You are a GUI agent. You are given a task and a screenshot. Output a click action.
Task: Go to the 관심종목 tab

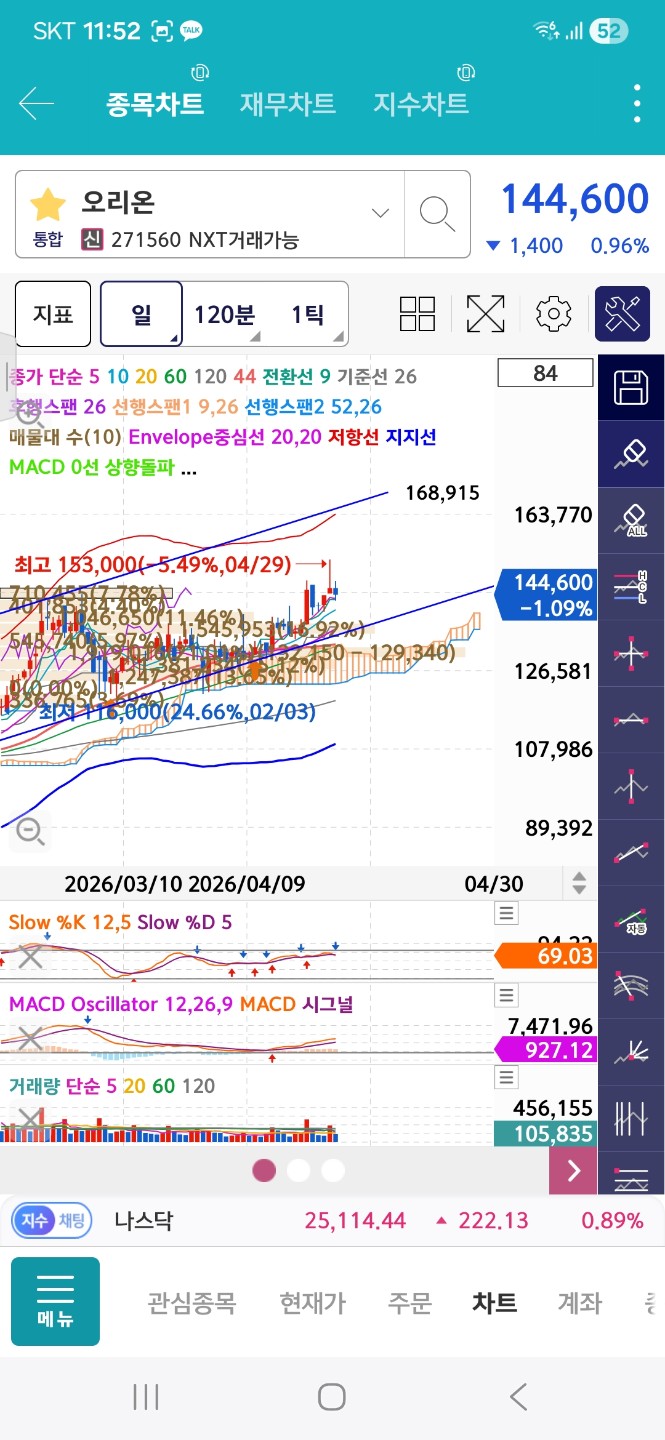click(192, 1302)
